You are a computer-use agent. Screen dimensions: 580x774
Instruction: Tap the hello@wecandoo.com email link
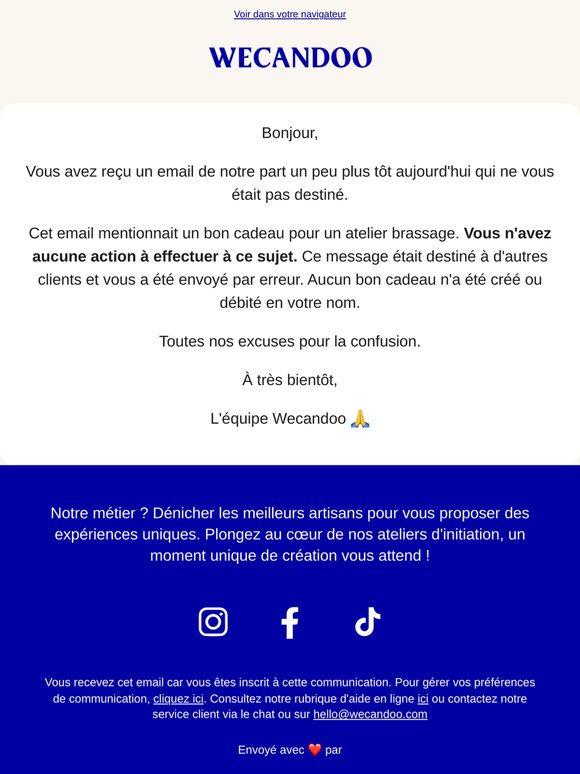coord(370,714)
